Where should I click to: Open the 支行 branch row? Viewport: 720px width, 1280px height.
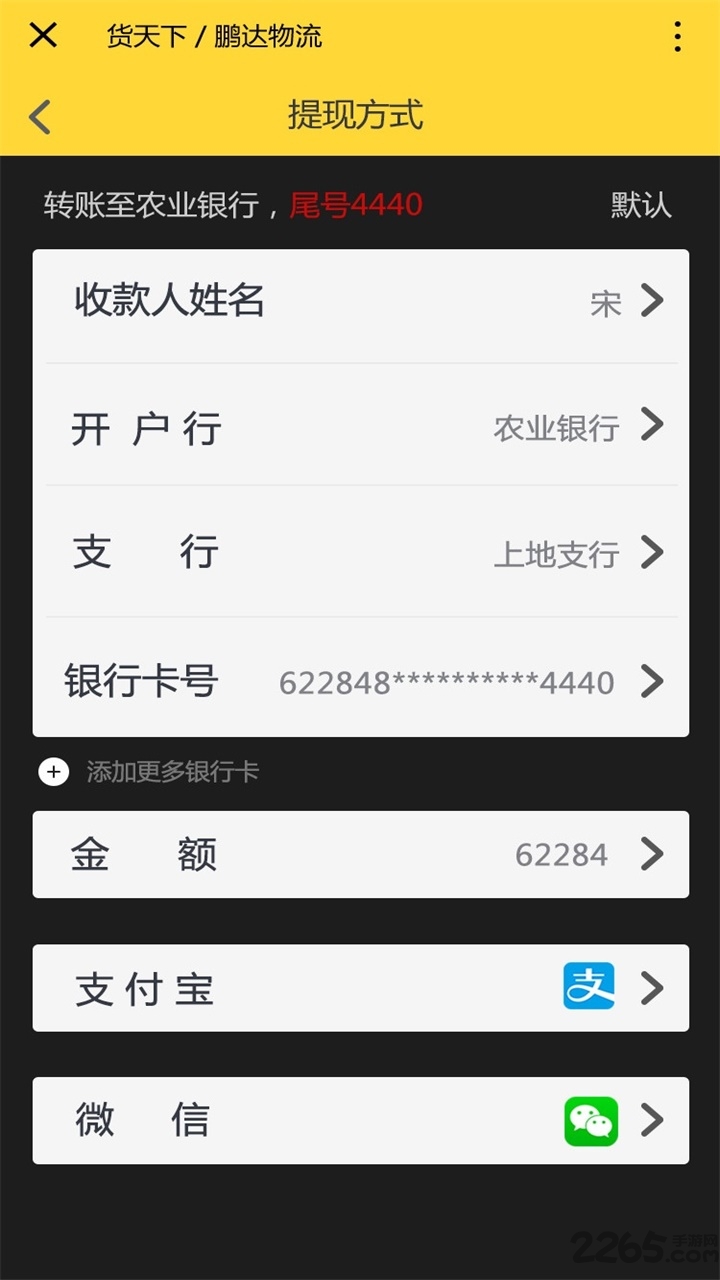coord(360,552)
